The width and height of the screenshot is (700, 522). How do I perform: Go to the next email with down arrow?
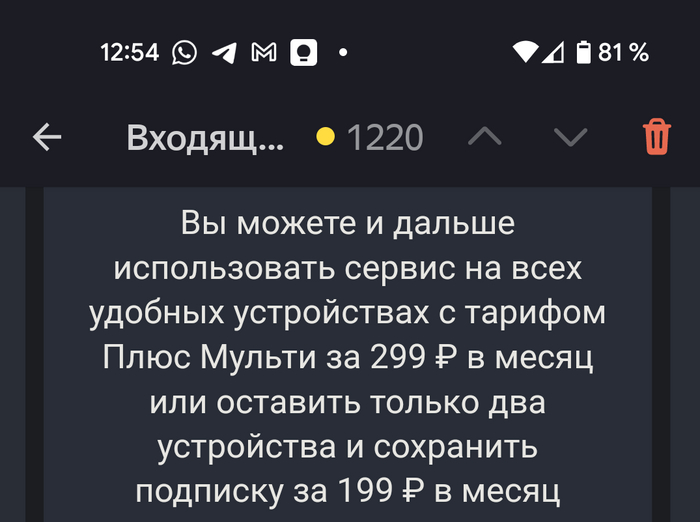click(570, 138)
